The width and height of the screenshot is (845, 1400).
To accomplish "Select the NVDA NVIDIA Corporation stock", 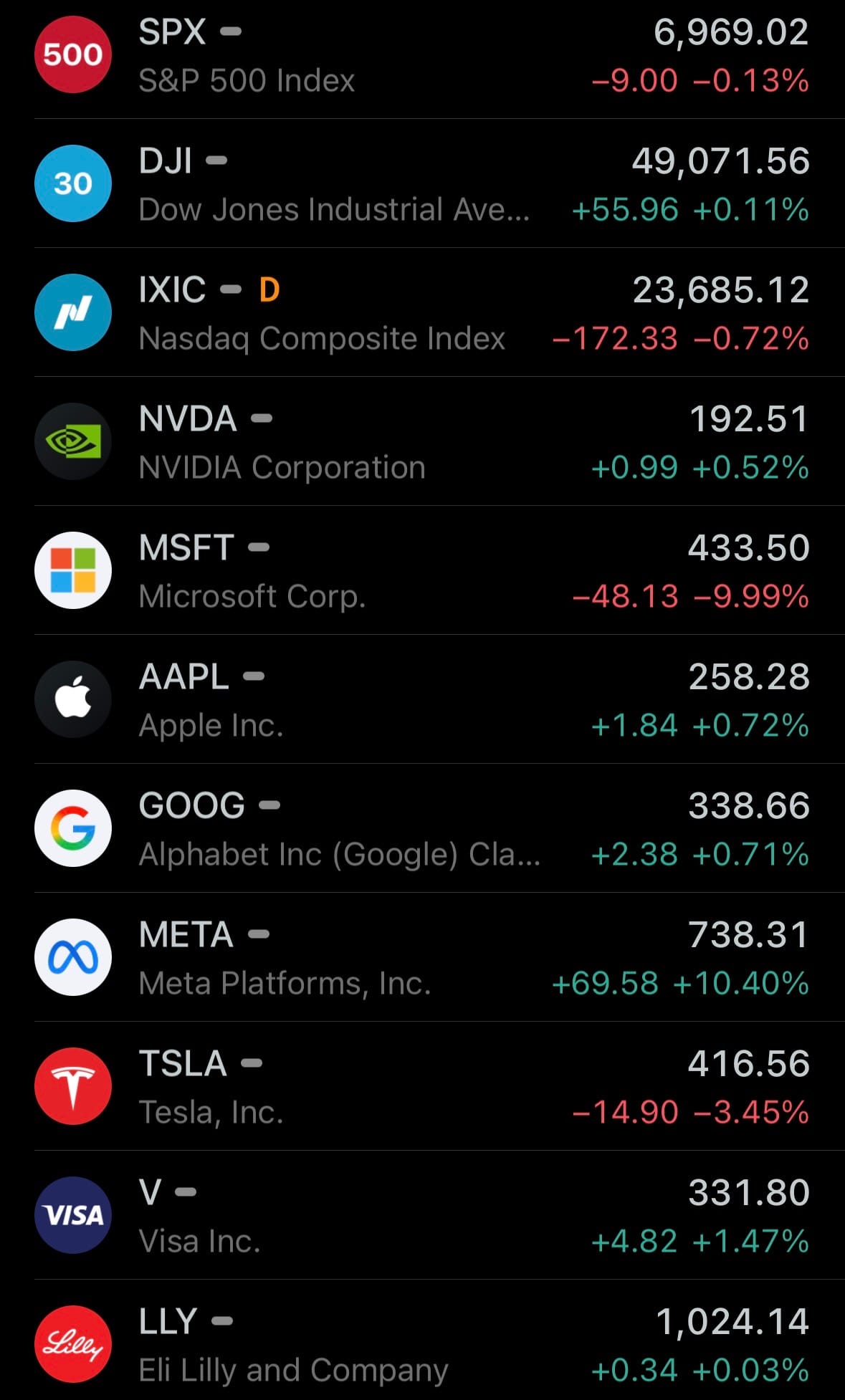I will coord(423,442).
